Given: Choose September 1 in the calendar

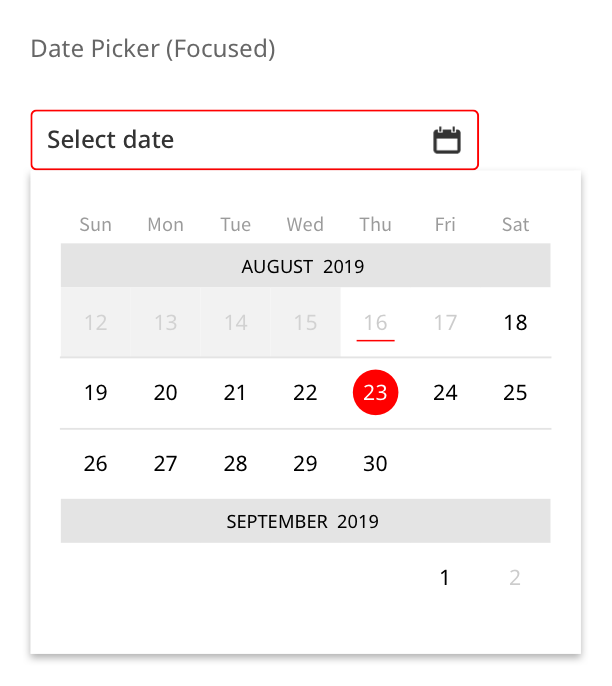Looking at the screenshot, I should coord(445,577).
